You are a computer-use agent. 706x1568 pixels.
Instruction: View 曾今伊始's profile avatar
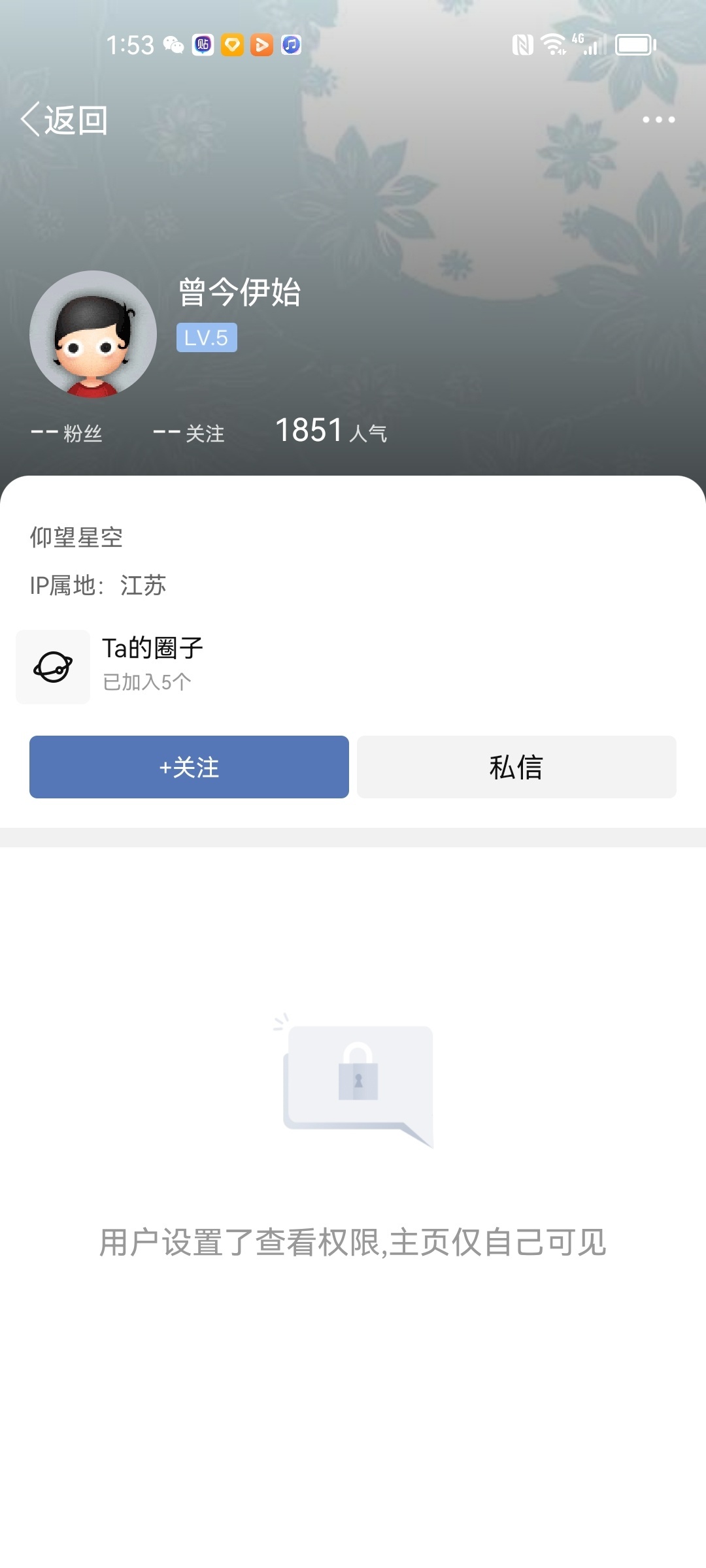(x=93, y=334)
